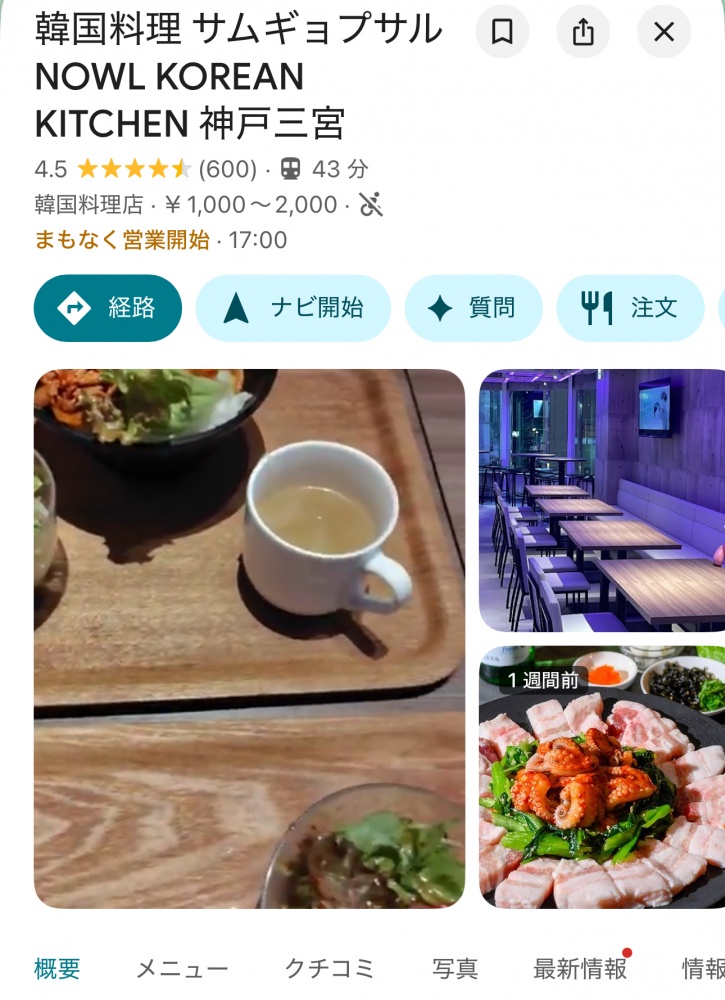This screenshot has height=1000, width=725.
Task: Tap the 注文 order chip
Action: (630, 308)
